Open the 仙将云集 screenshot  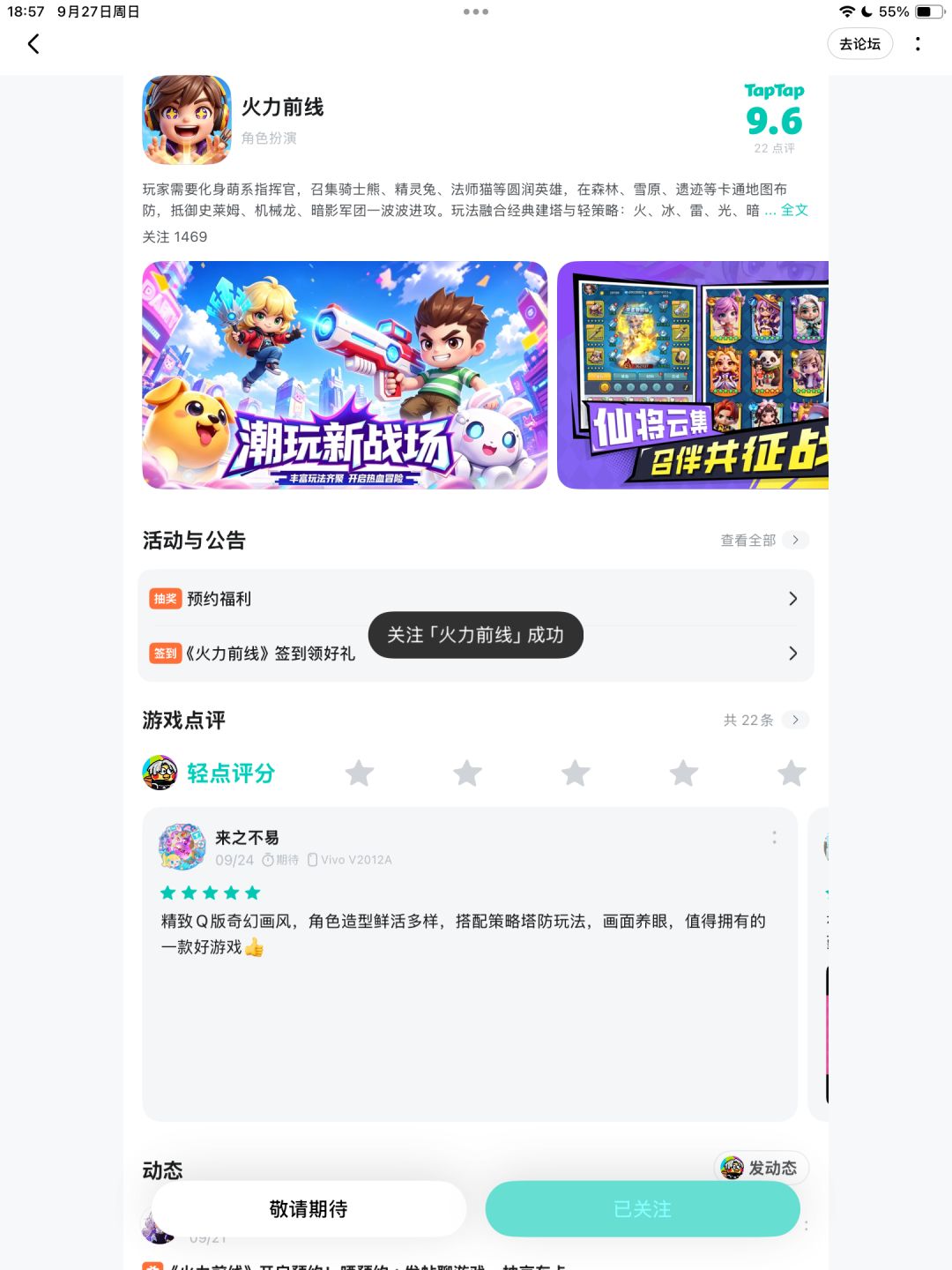(x=693, y=375)
